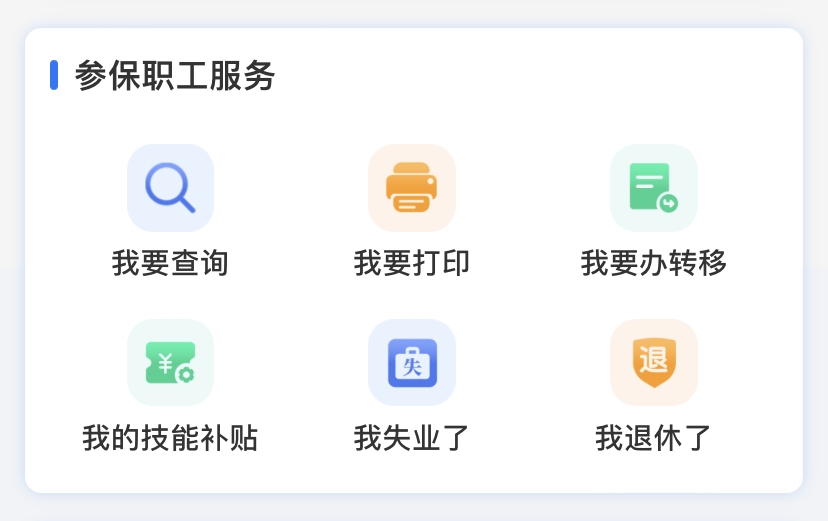The image size is (828, 521).
Task: Go to 我退休了 service
Action: click(x=653, y=363)
